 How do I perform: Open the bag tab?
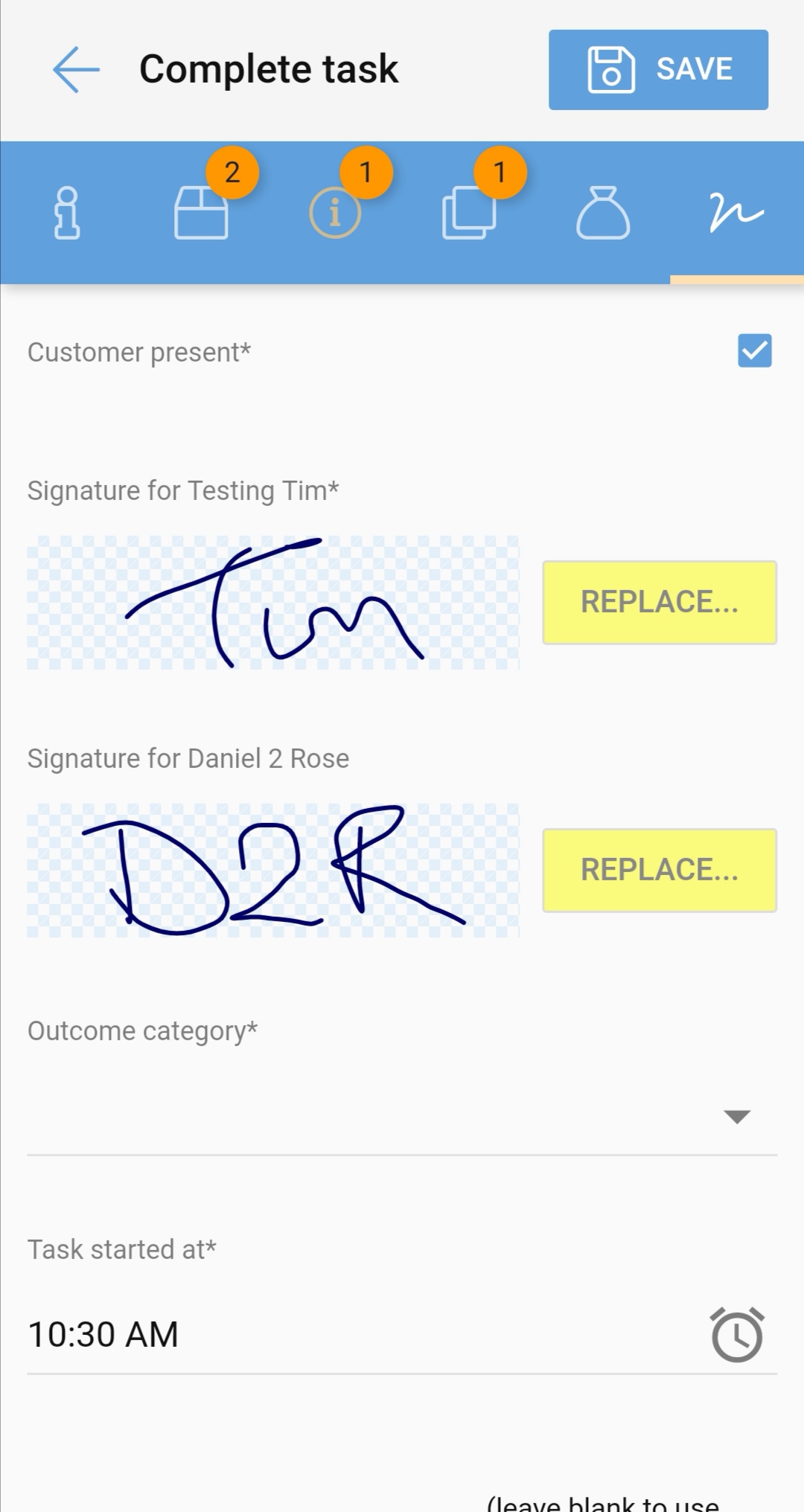[603, 213]
